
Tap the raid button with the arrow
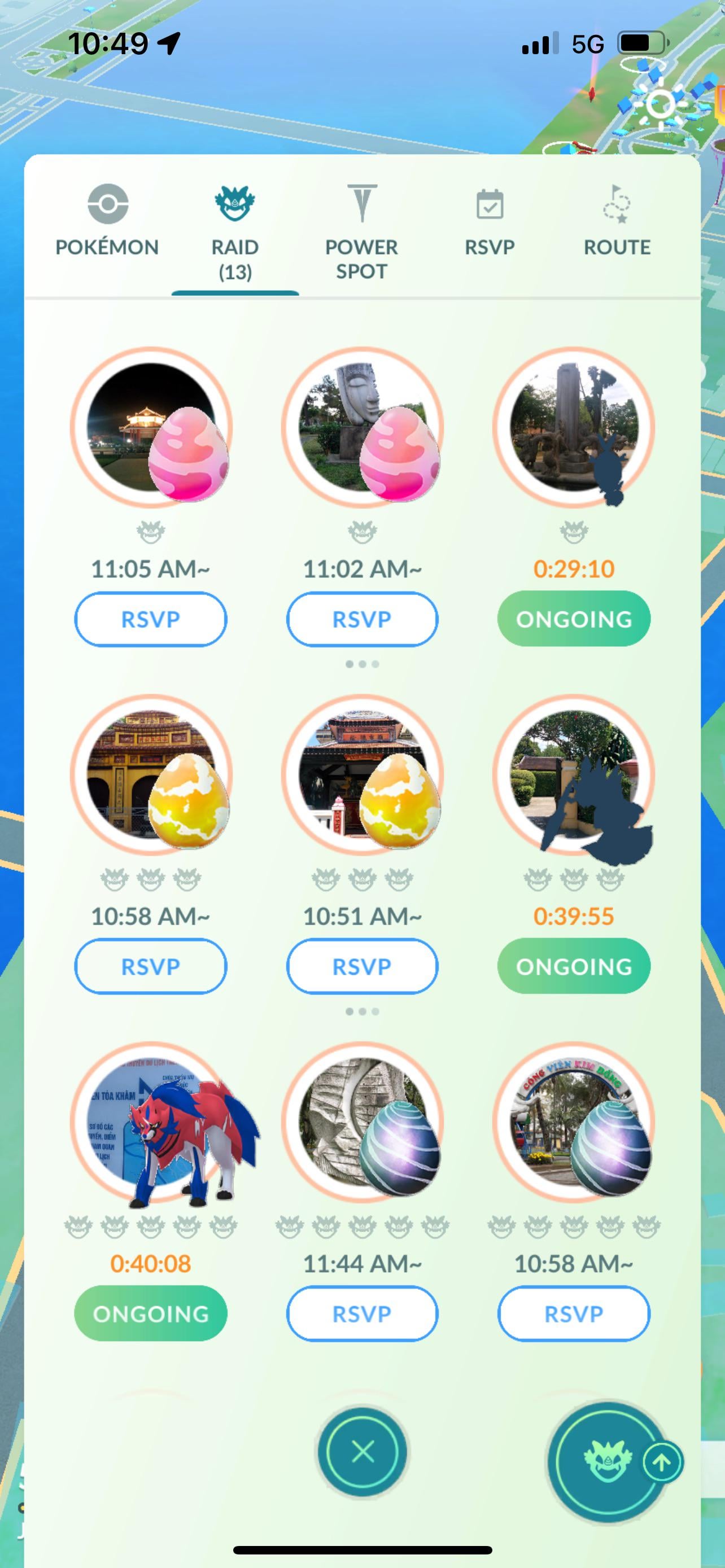[609, 1461]
